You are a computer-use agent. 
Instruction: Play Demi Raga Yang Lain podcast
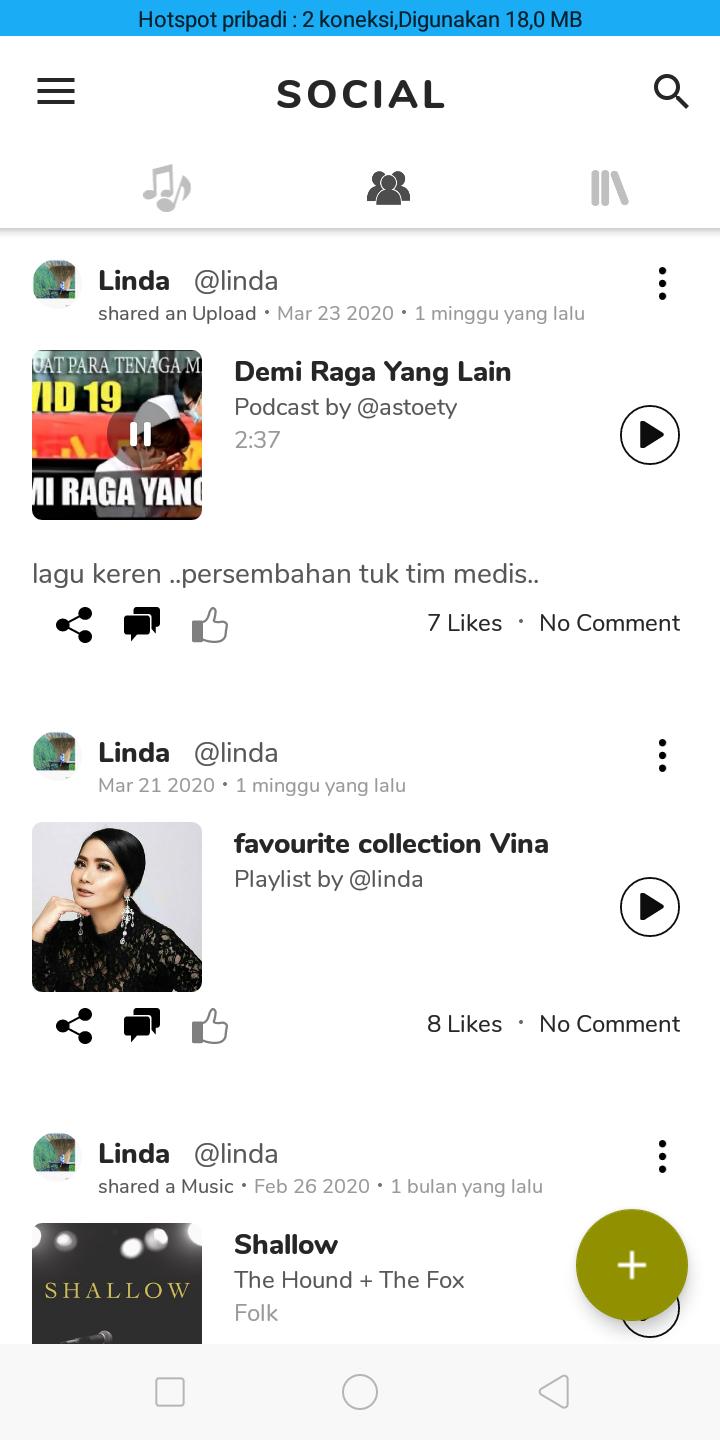coord(650,435)
